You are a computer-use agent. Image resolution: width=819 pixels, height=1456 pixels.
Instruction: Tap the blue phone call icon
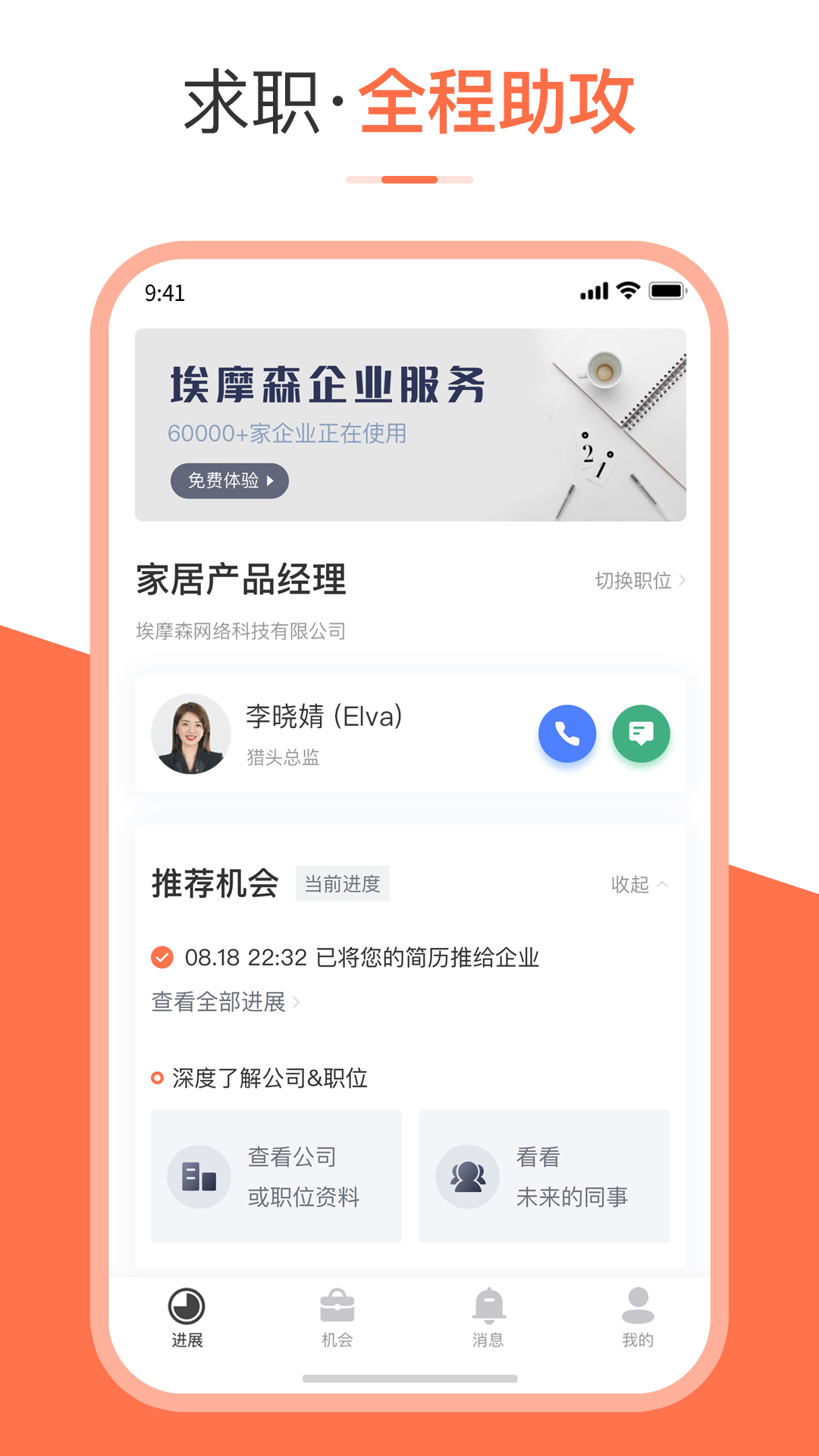click(567, 734)
